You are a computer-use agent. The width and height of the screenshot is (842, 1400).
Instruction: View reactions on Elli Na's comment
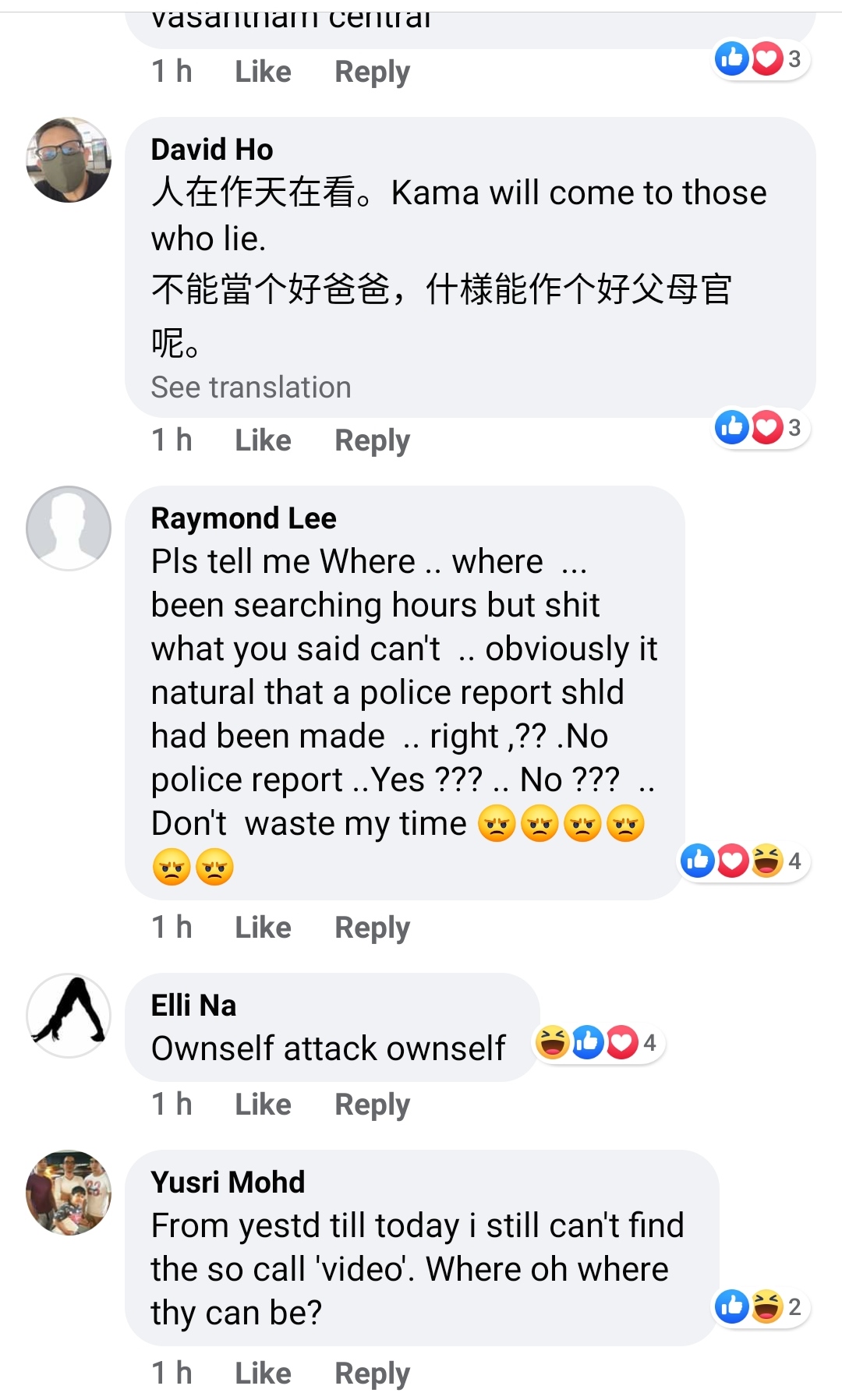pyautogui.click(x=598, y=1043)
